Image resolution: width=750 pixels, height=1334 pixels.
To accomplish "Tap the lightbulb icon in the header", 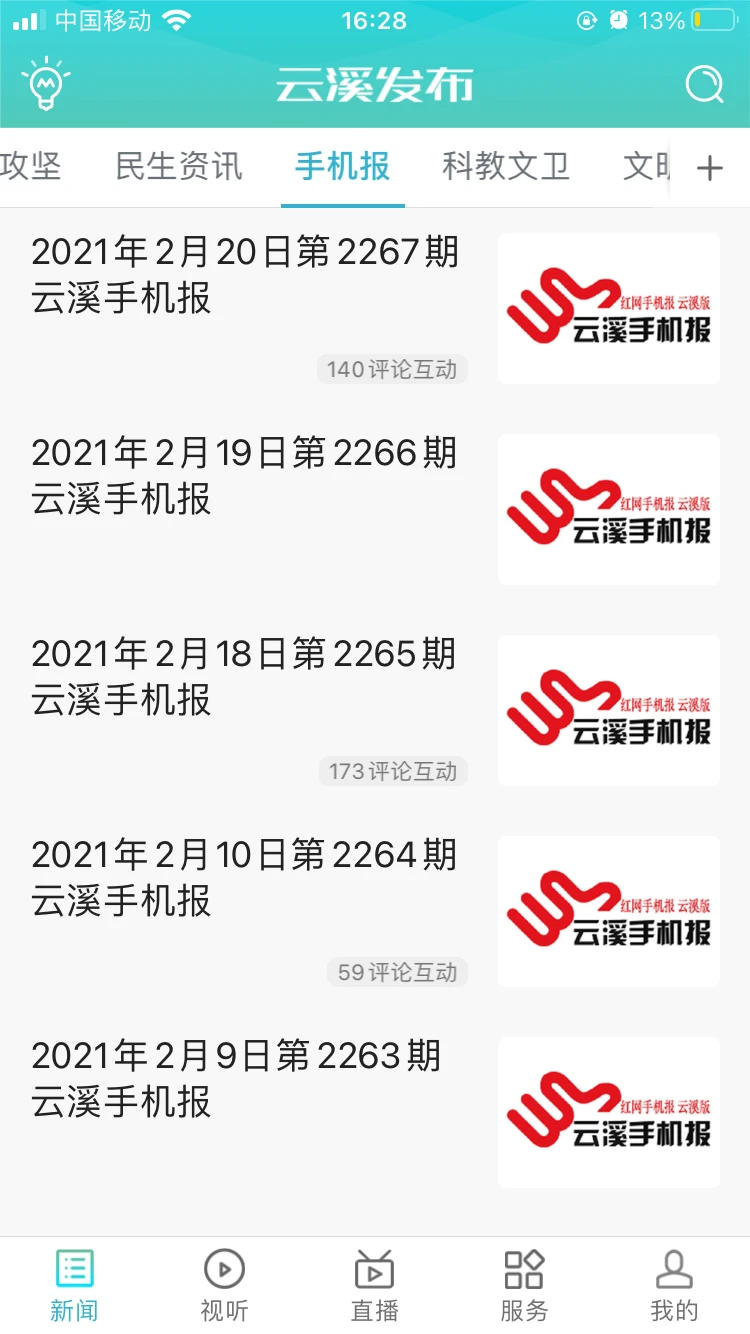I will 46,84.
